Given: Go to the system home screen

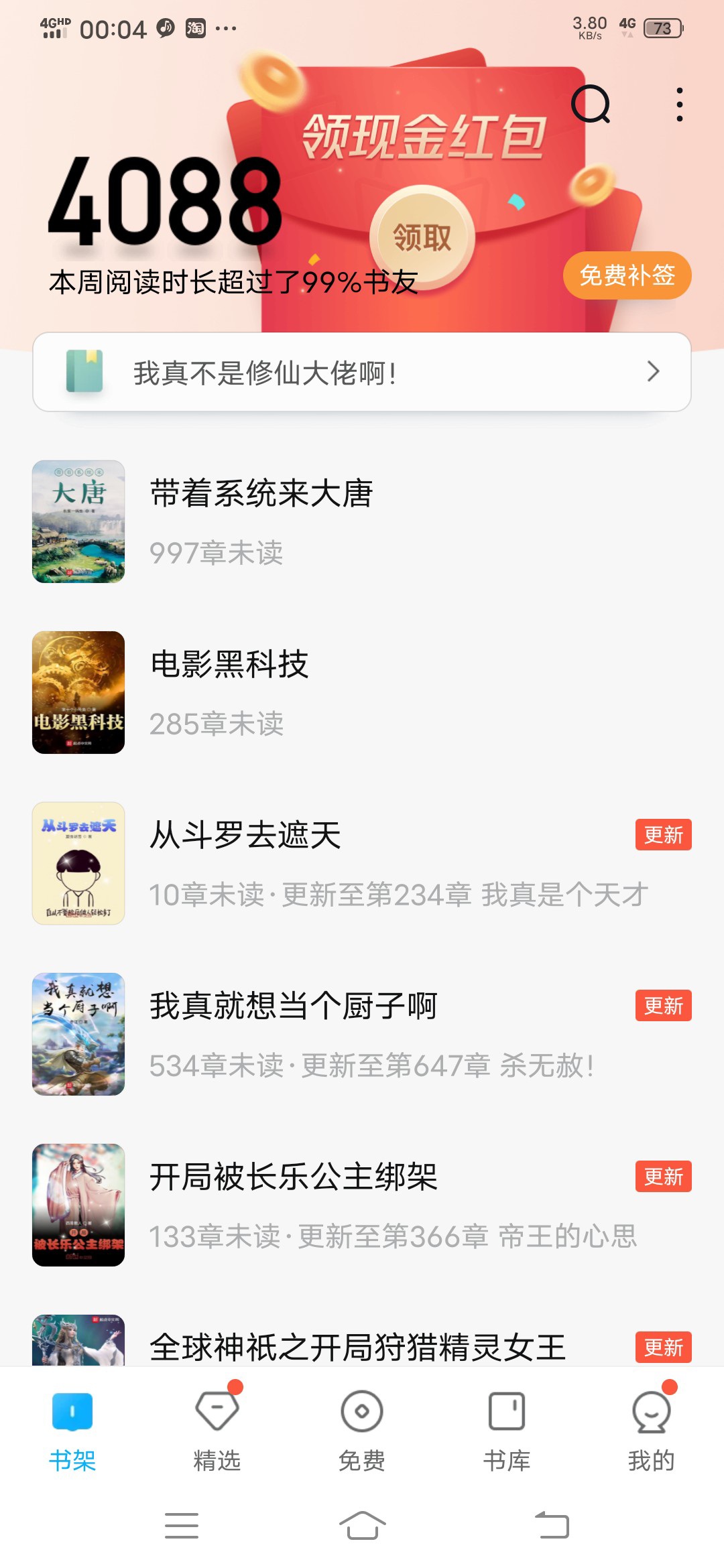Looking at the screenshot, I should click(362, 1526).
